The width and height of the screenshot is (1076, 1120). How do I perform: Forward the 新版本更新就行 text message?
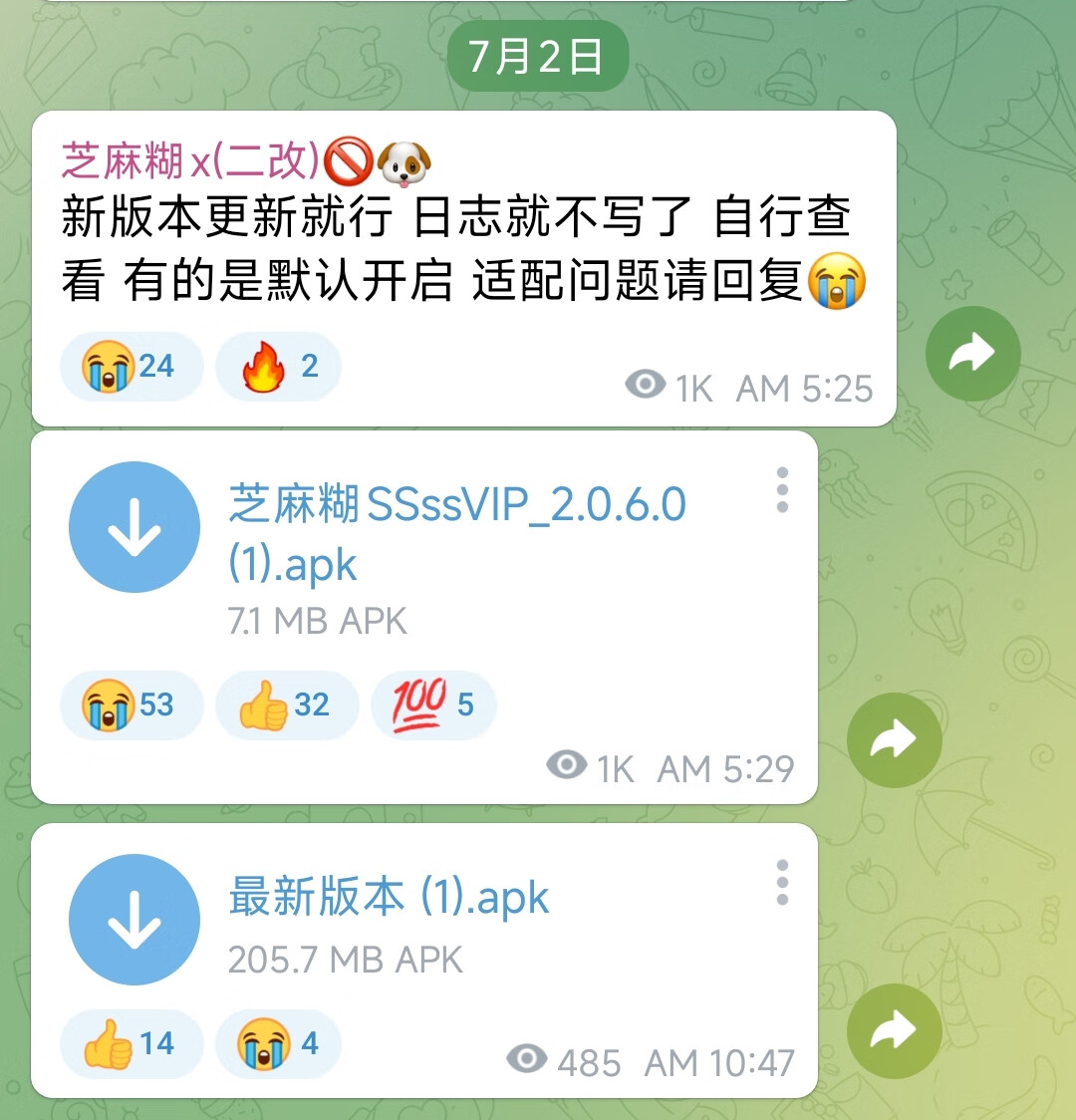(972, 354)
